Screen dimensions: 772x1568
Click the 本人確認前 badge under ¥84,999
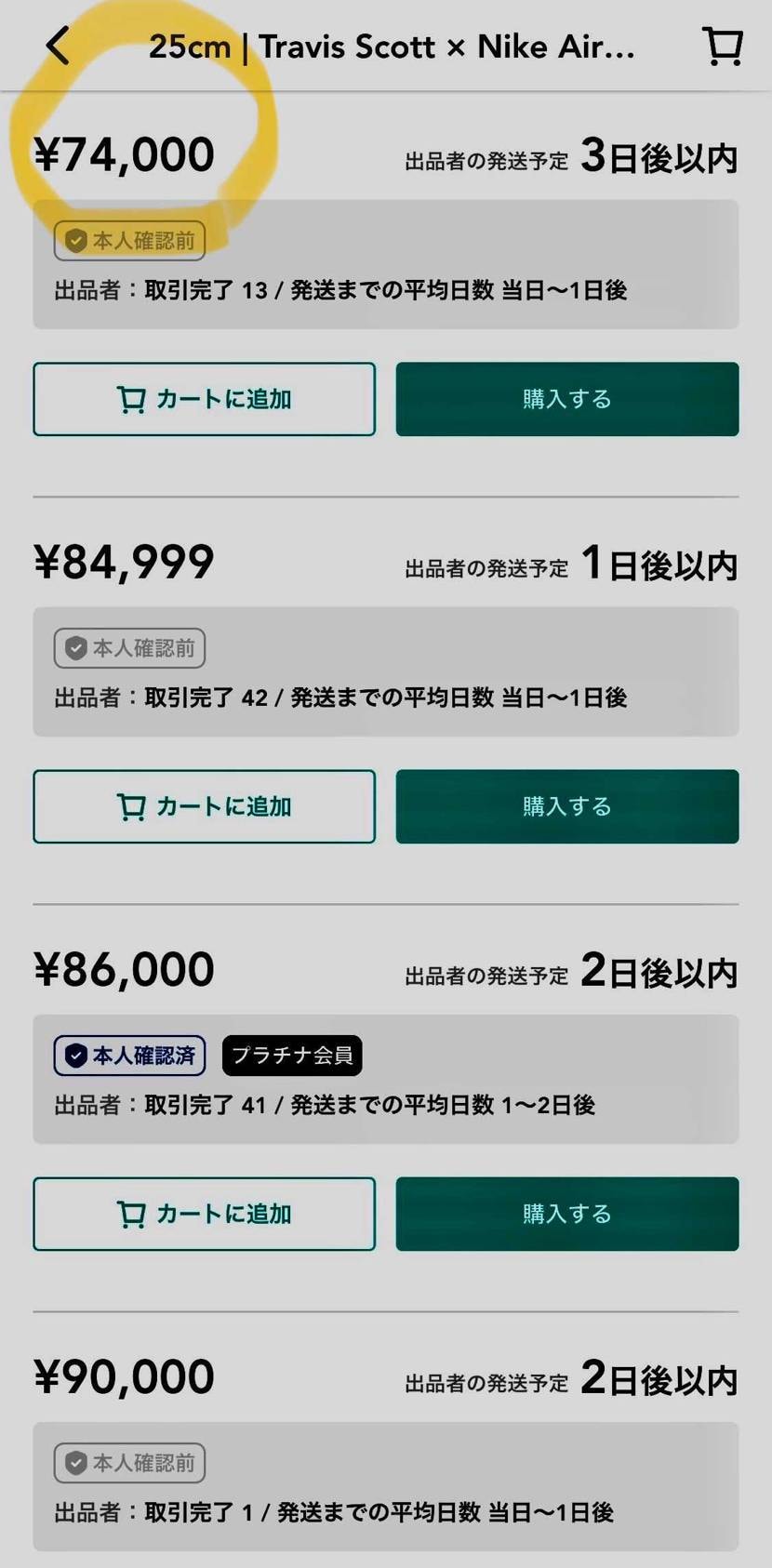tap(129, 648)
